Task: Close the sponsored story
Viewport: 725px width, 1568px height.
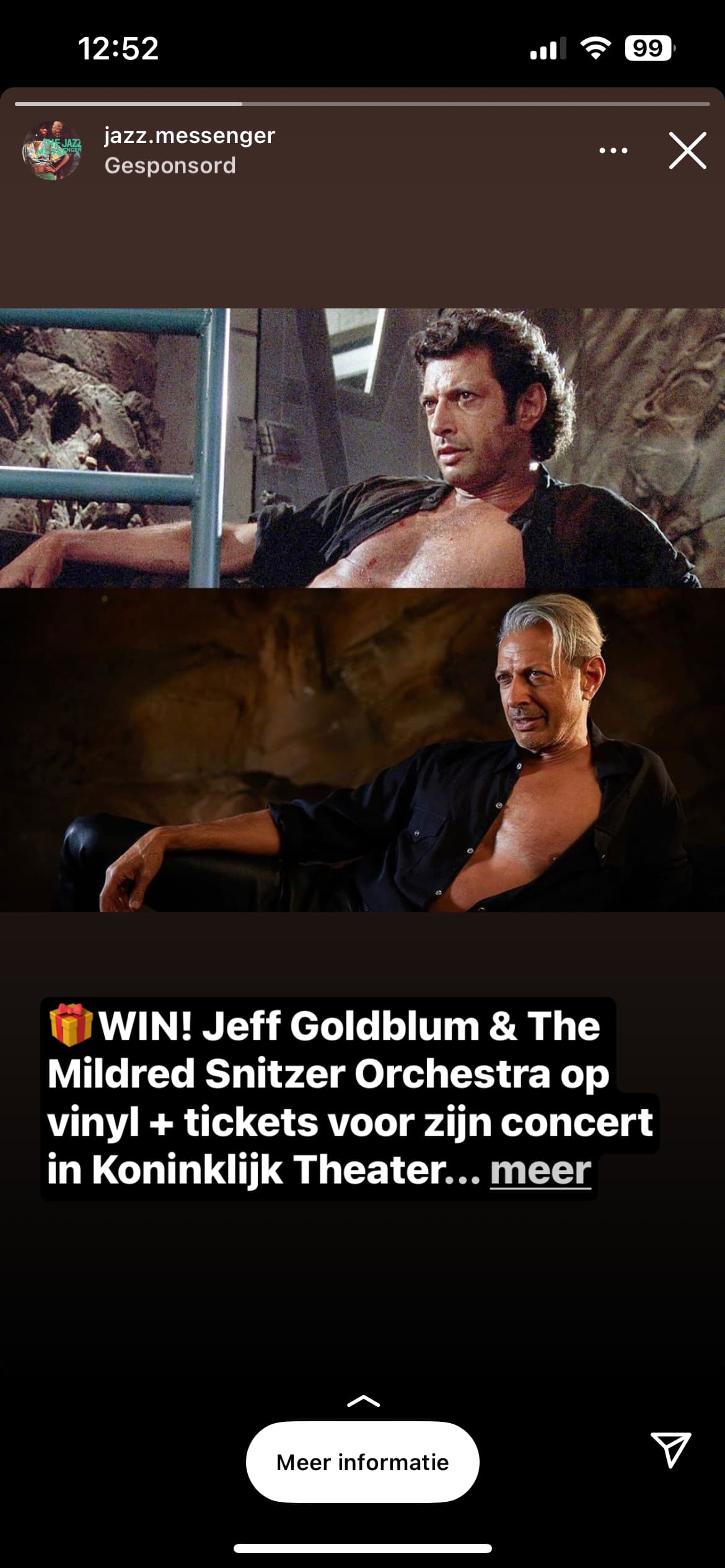Action: tap(688, 150)
